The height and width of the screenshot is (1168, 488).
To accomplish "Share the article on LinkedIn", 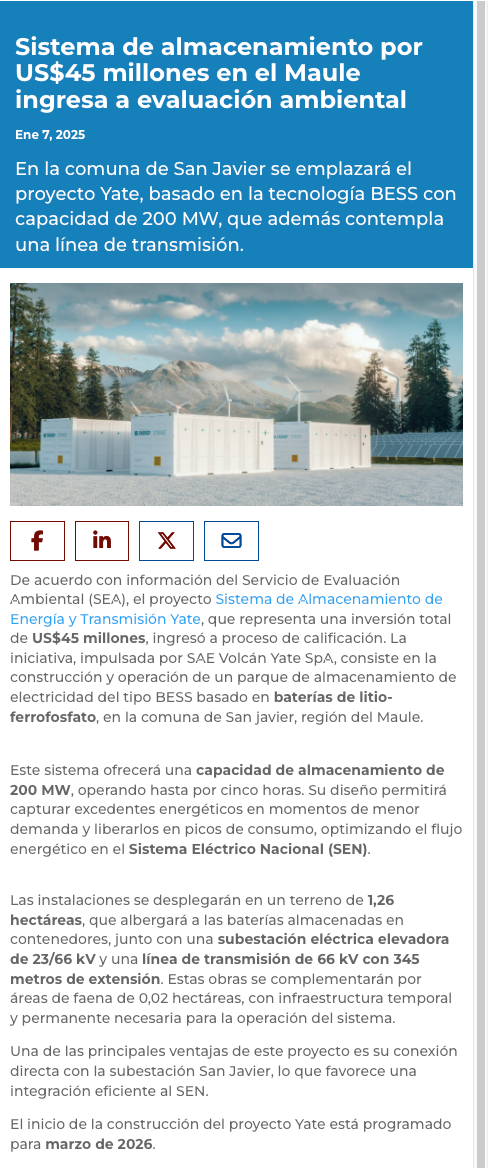I will [102, 541].
